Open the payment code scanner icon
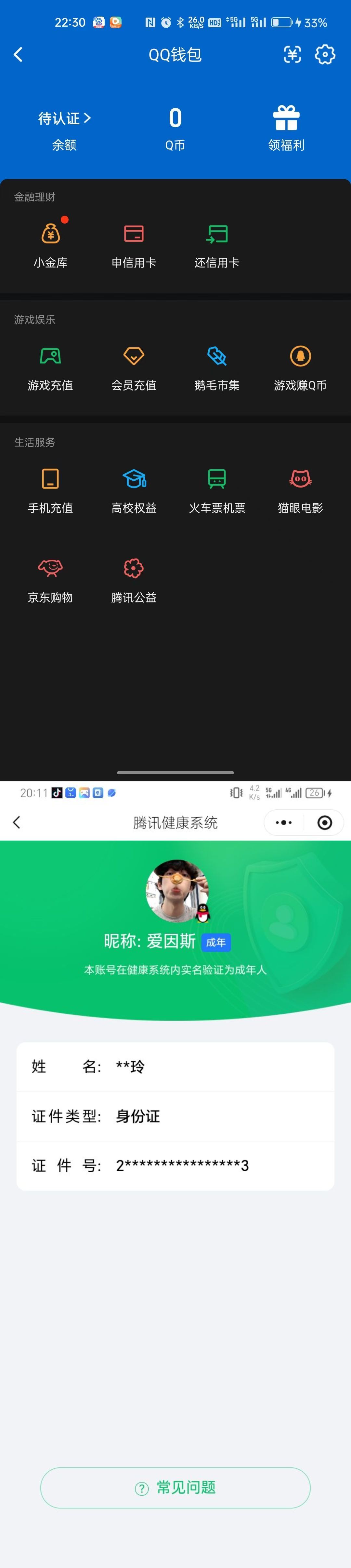 (292, 55)
